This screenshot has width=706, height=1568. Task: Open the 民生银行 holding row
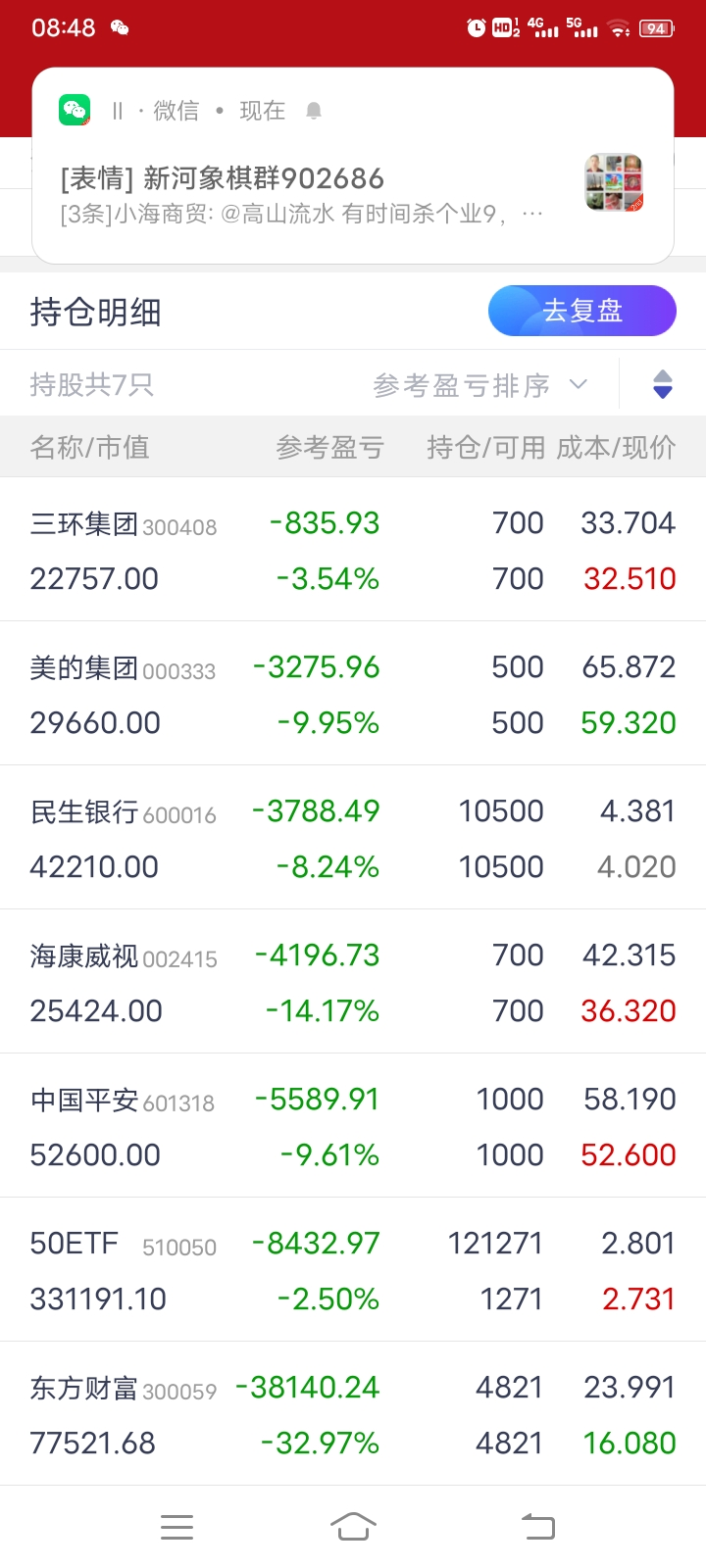[353, 838]
